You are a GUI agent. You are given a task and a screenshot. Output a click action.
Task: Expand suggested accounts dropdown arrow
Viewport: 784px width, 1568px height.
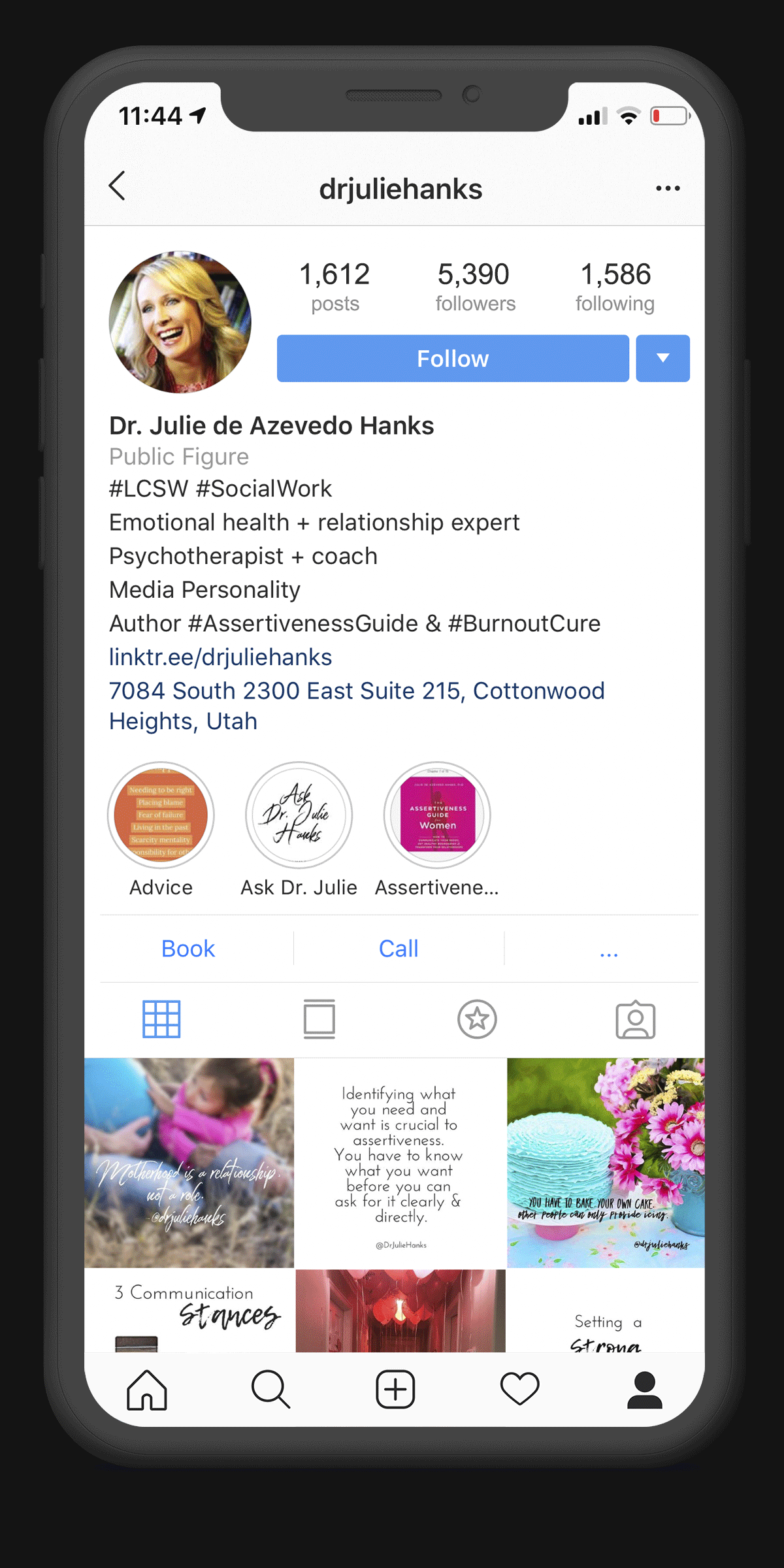[x=663, y=358]
